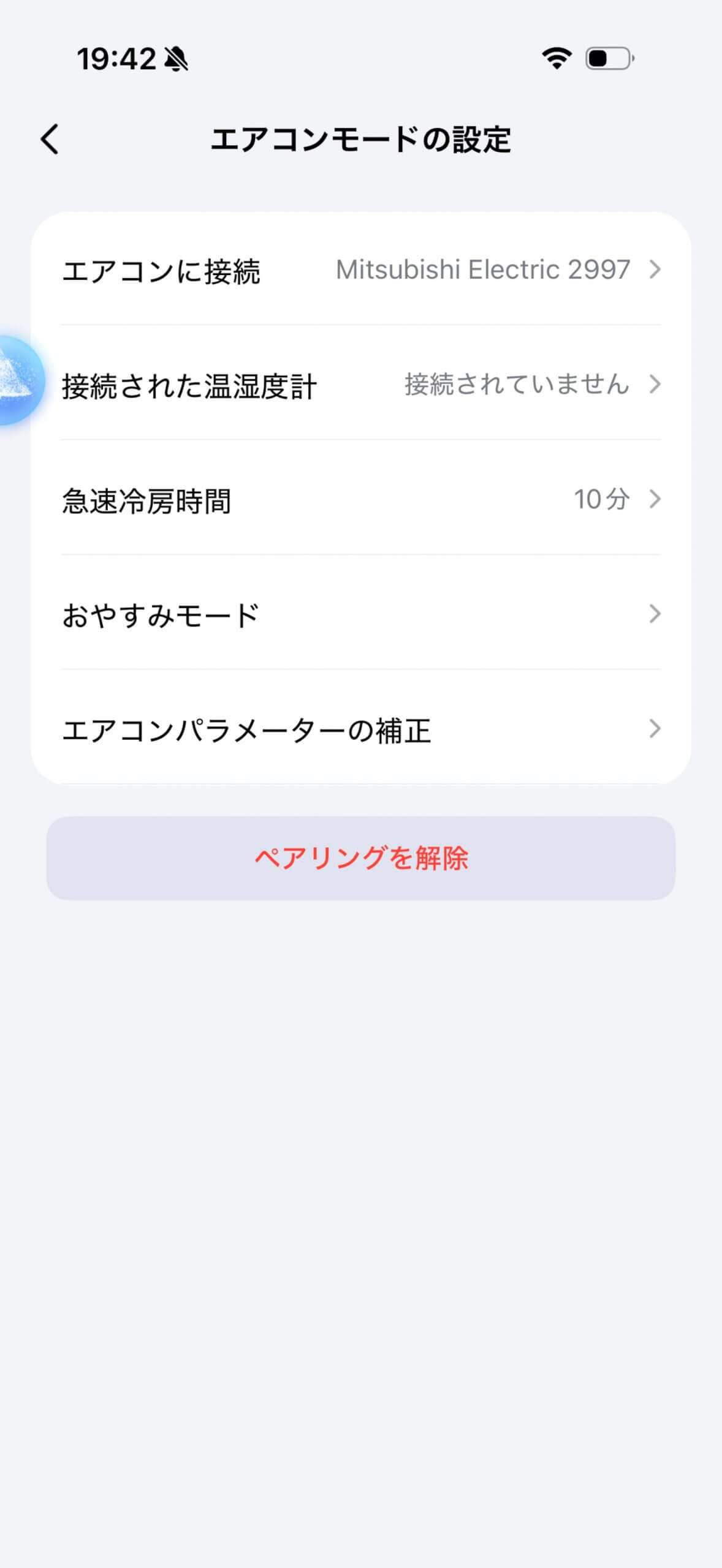
Task: Tap the back arrow icon
Action: point(49,140)
